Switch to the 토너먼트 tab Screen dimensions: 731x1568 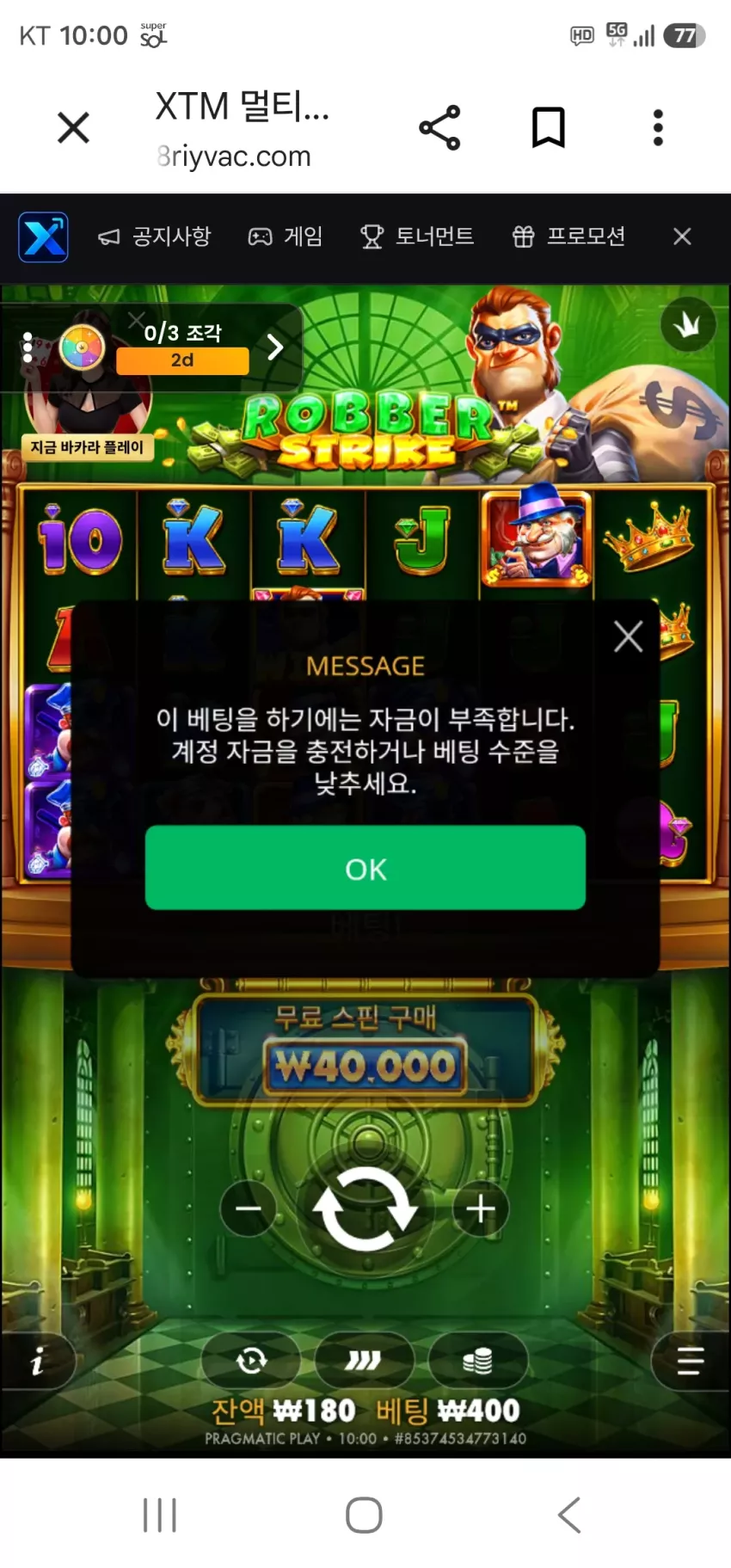417,237
